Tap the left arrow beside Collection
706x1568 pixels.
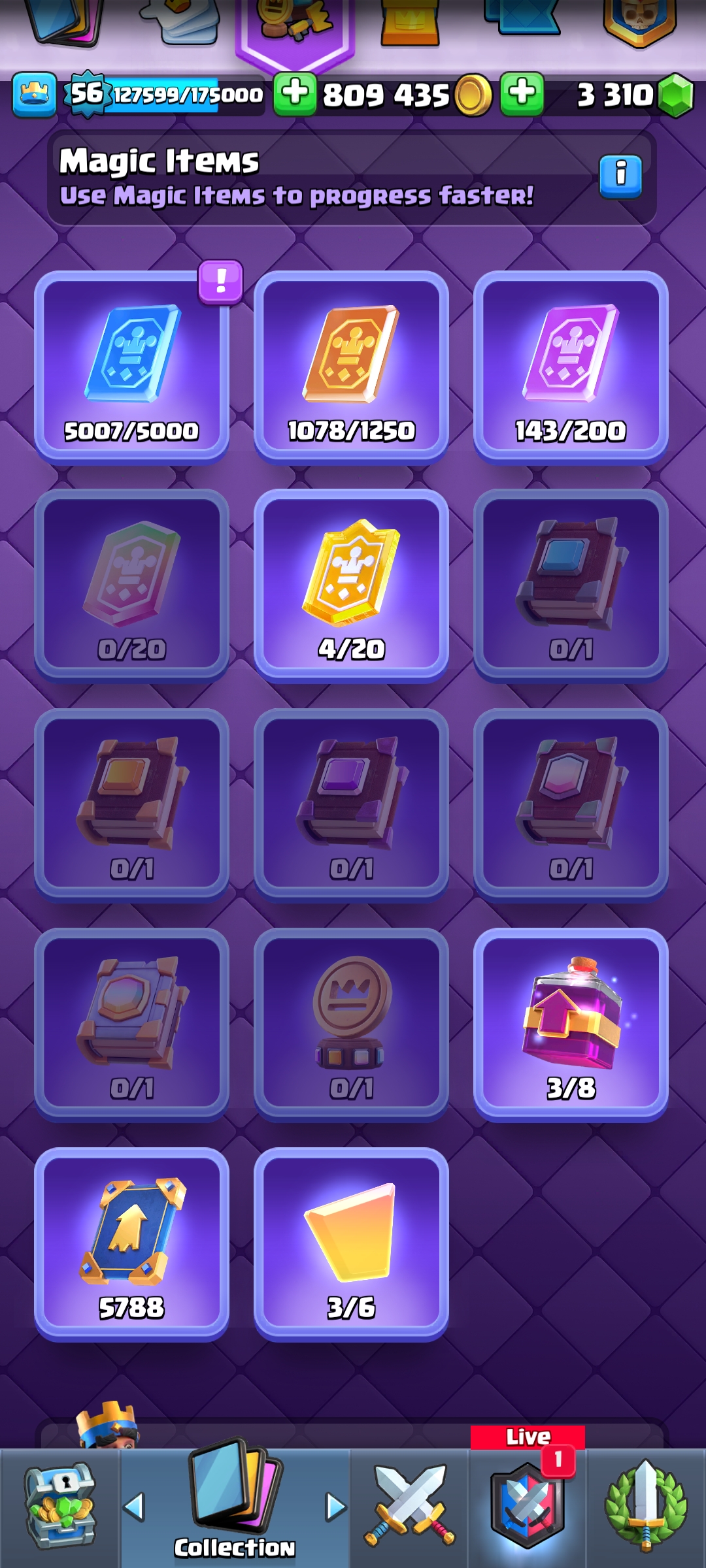click(134, 1507)
